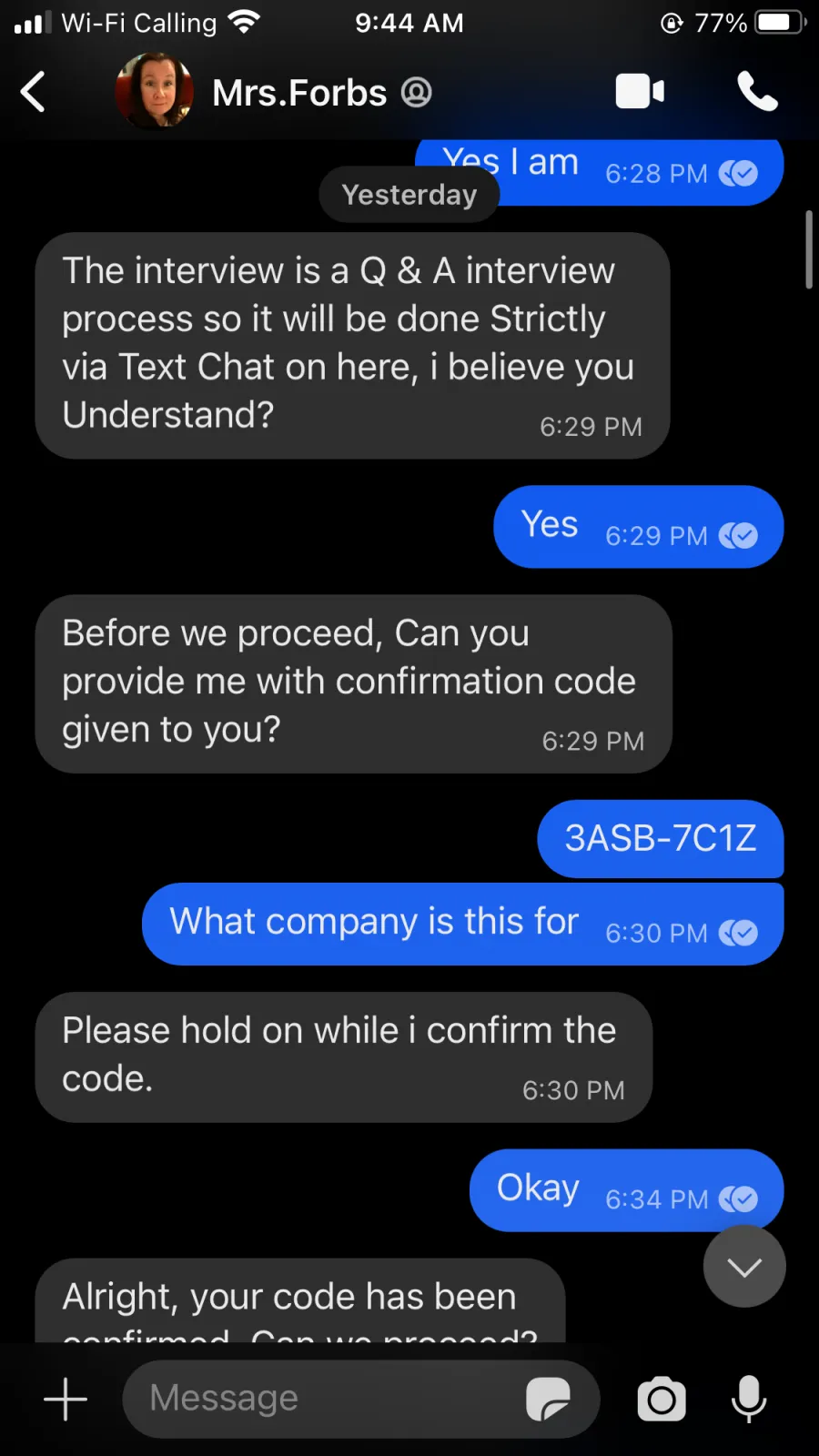The image size is (819, 1456).
Task: Open the sticker picker
Action: point(548,1399)
